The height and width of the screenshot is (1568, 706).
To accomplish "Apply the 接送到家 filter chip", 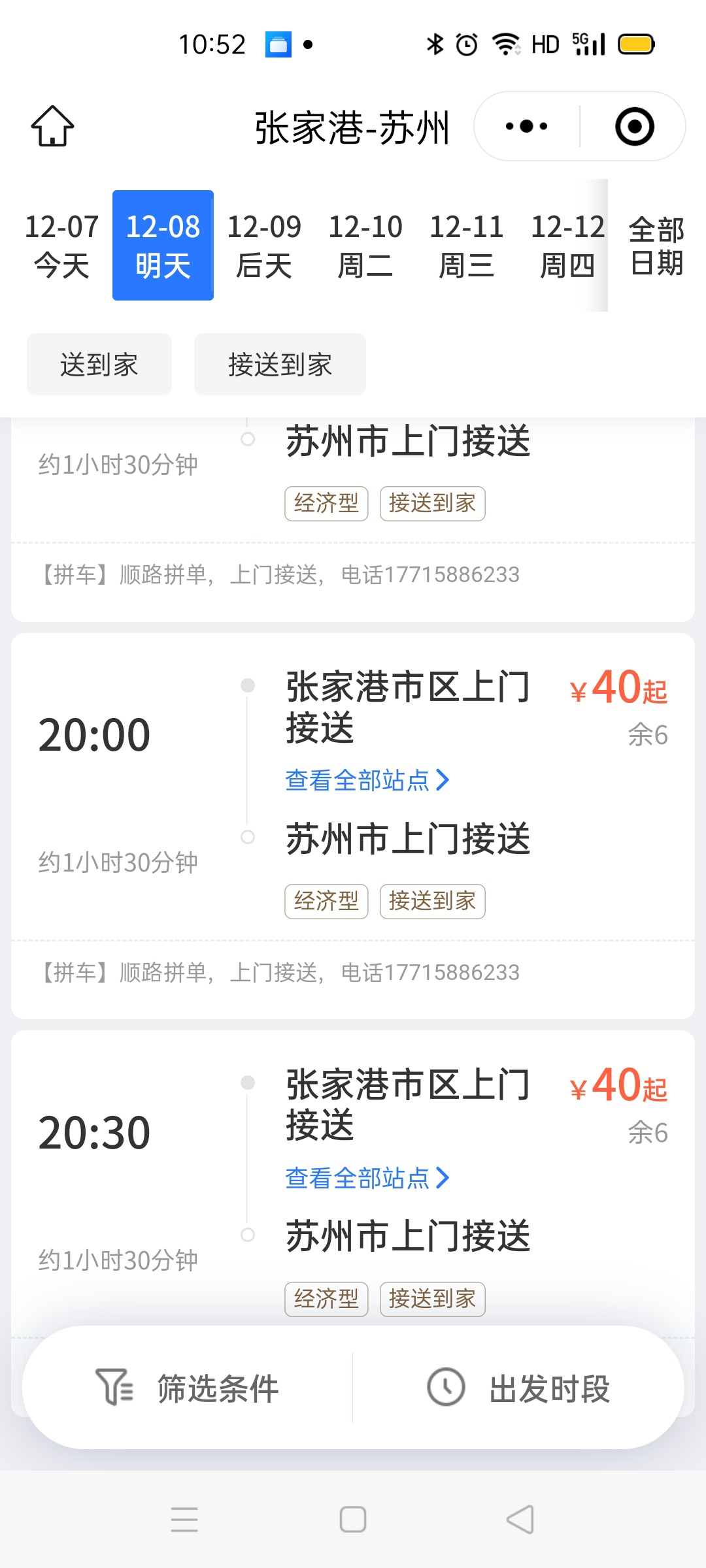I will 280,365.
